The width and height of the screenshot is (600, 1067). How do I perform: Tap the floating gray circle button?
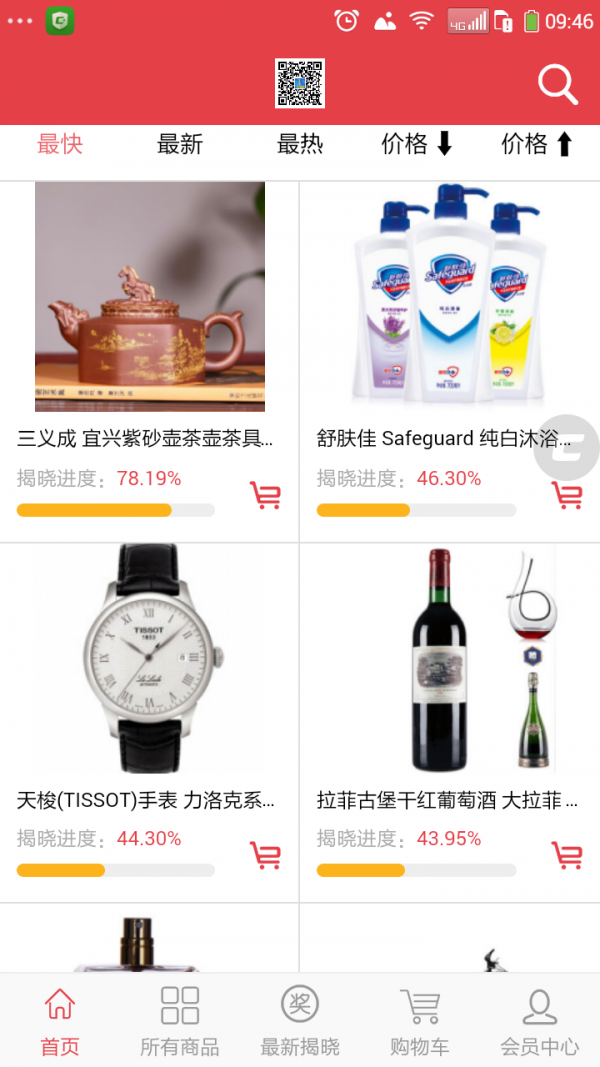(568, 445)
